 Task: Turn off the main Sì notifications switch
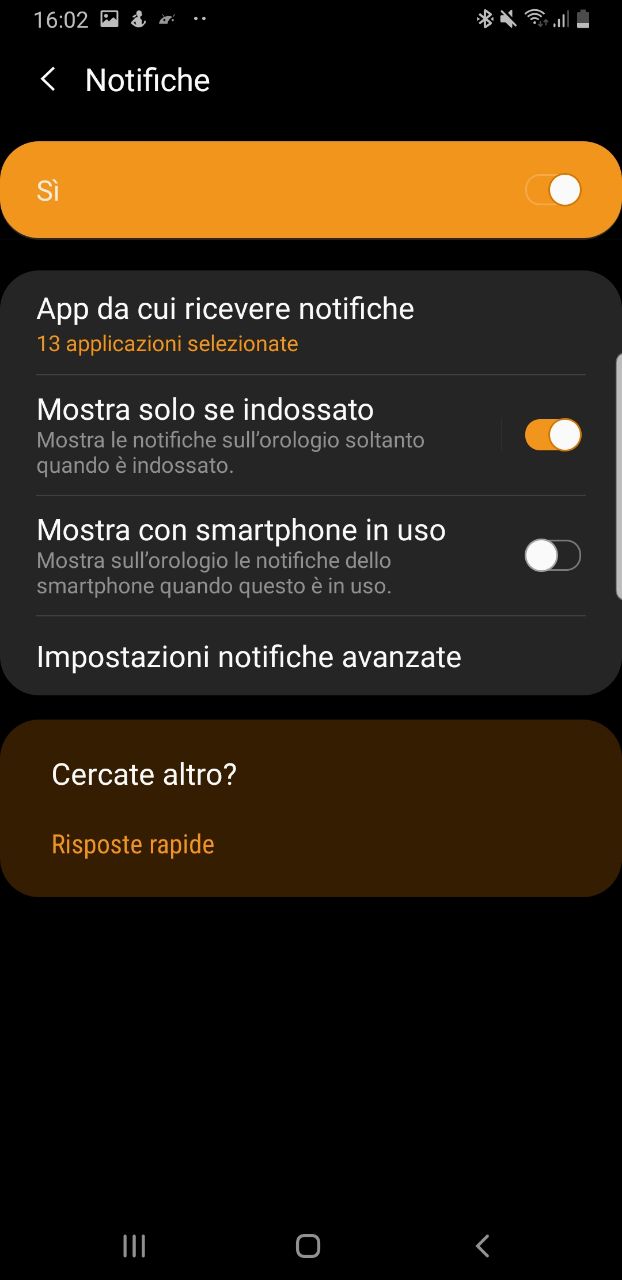(553, 190)
